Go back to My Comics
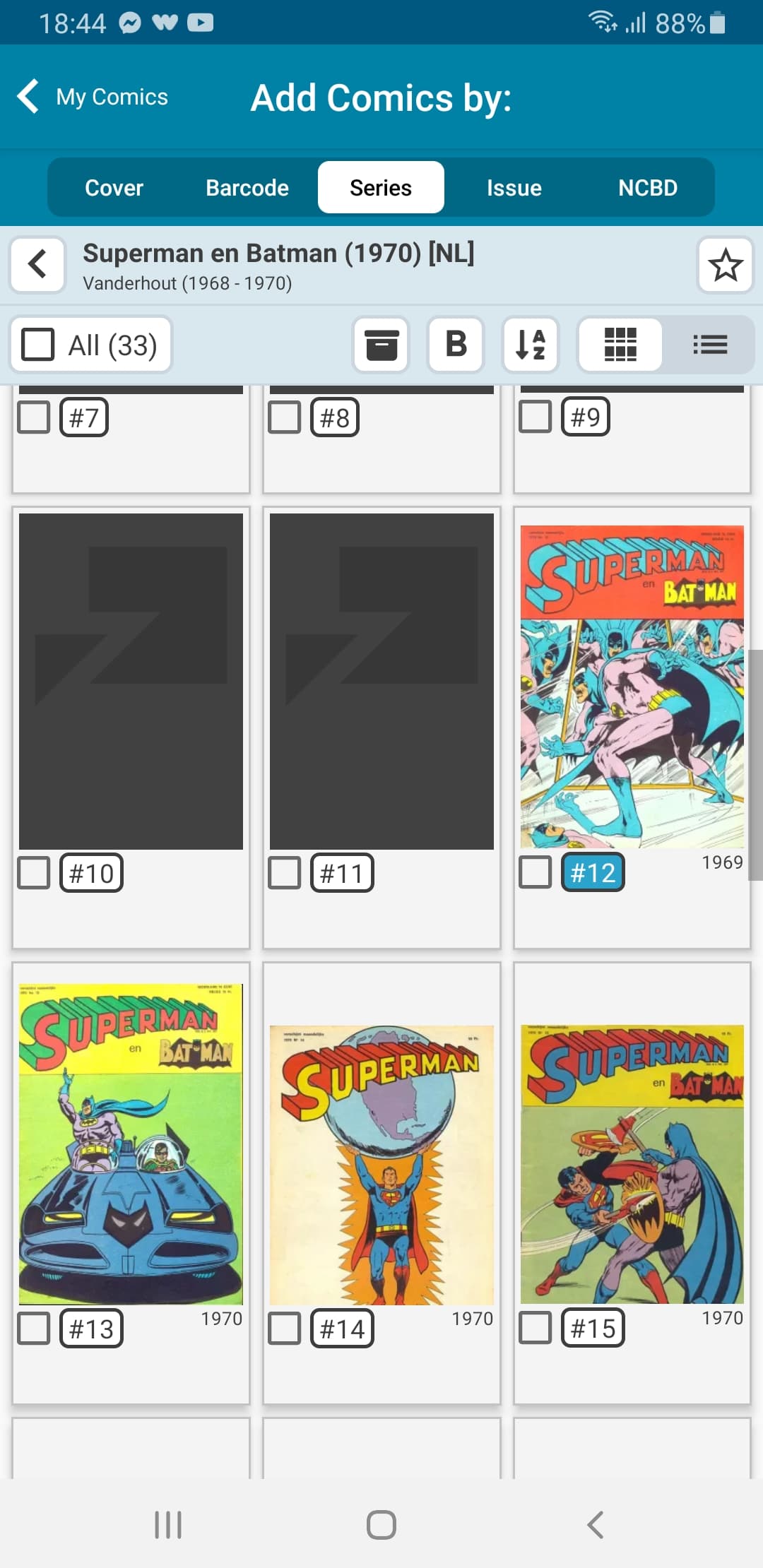This screenshot has width=763, height=1568. click(x=93, y=97)
